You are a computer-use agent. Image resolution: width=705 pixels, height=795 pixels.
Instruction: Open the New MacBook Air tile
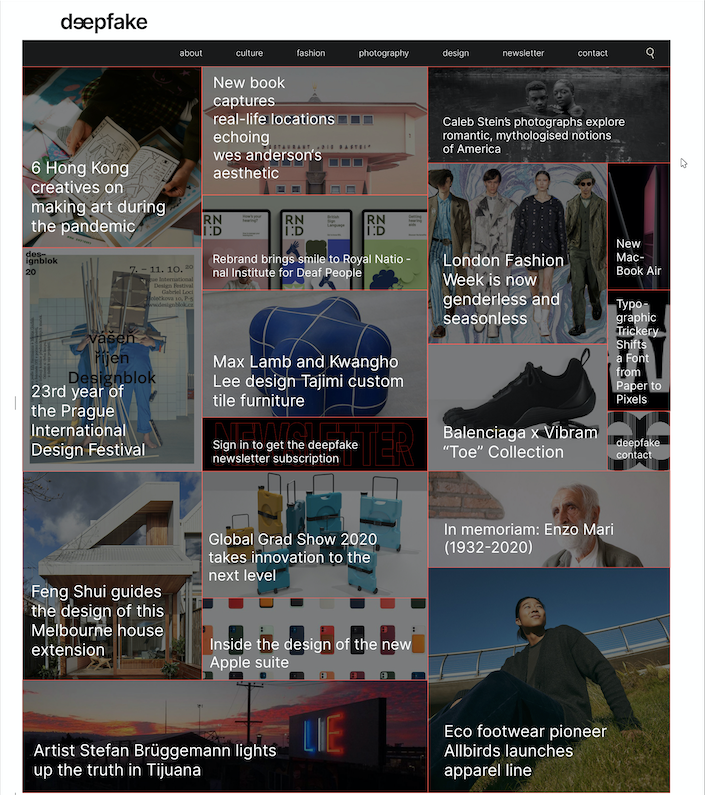(639, 227)
